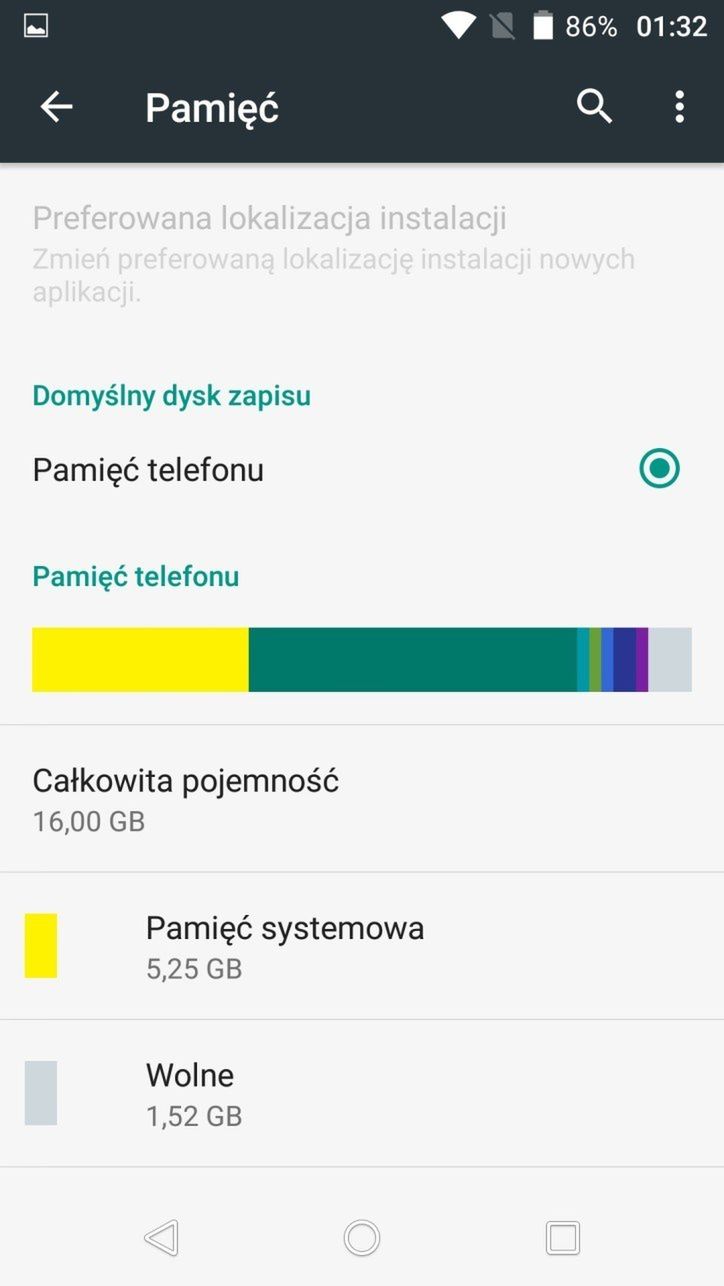Tap the system home button
Screen dimensions: 724x1286
click(362, 1238)
